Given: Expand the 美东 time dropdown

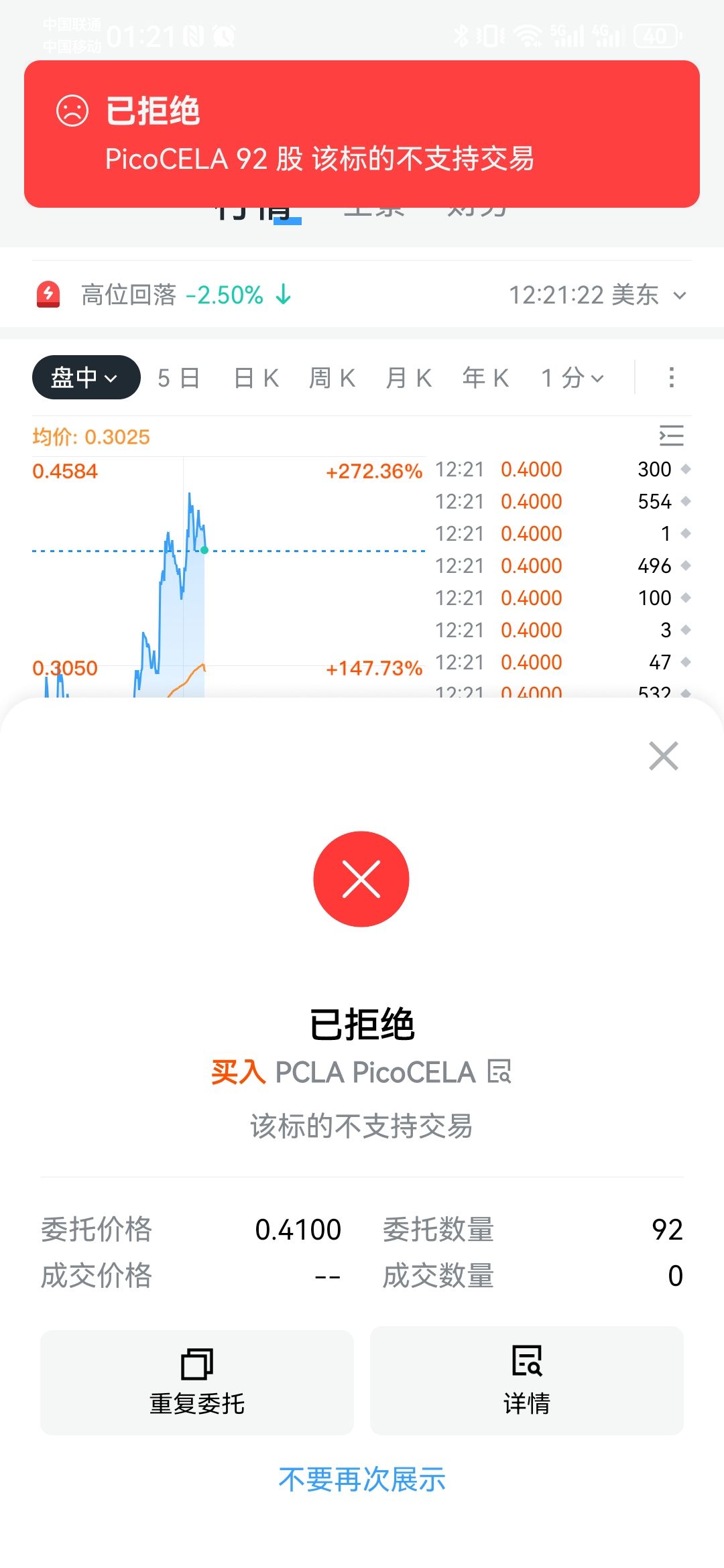Looking at the screenshot, I should pyautogui.click(x=680, y=296).
